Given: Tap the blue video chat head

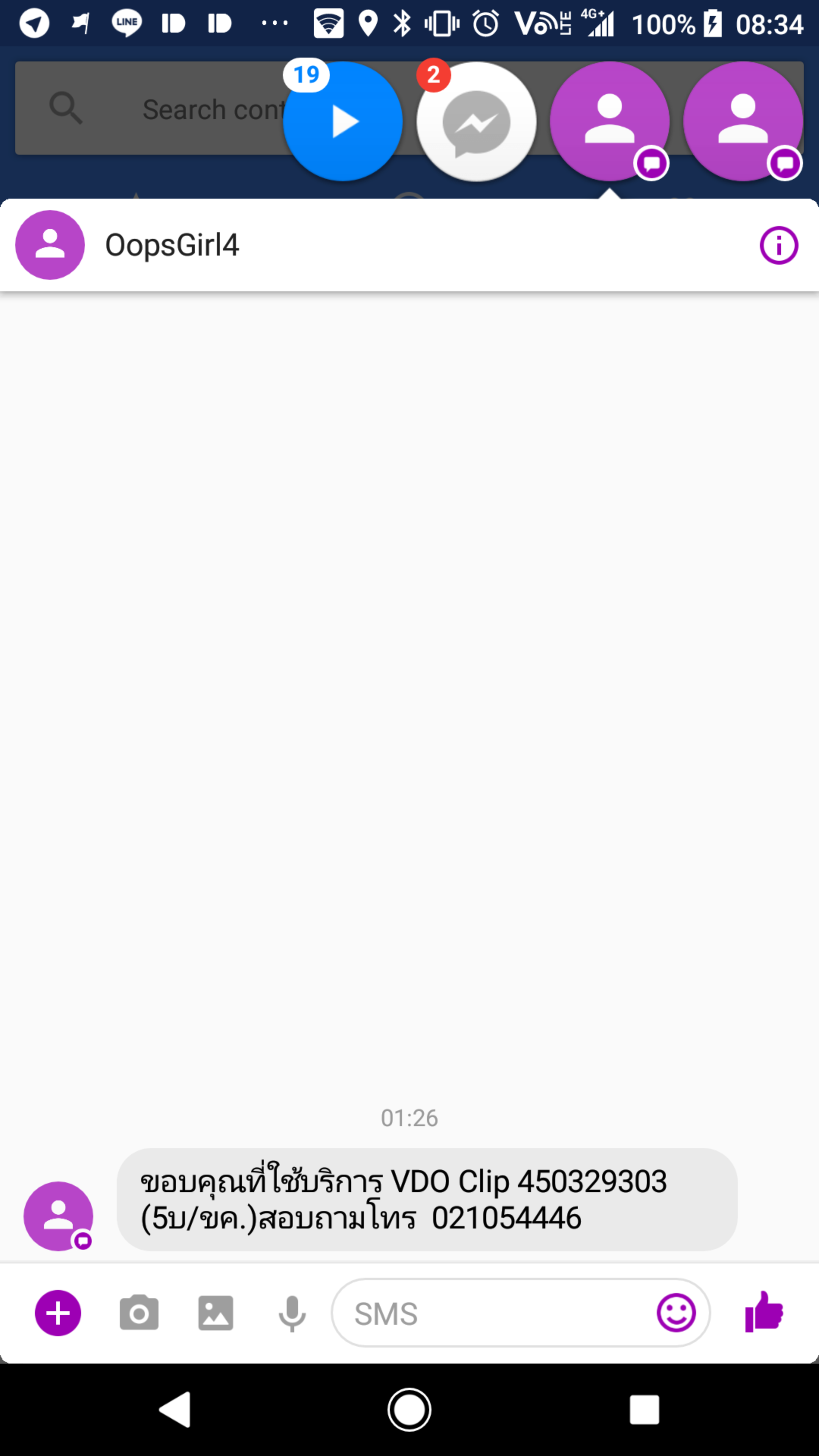Looking at the screenshot, I should [x=342, y=121].
